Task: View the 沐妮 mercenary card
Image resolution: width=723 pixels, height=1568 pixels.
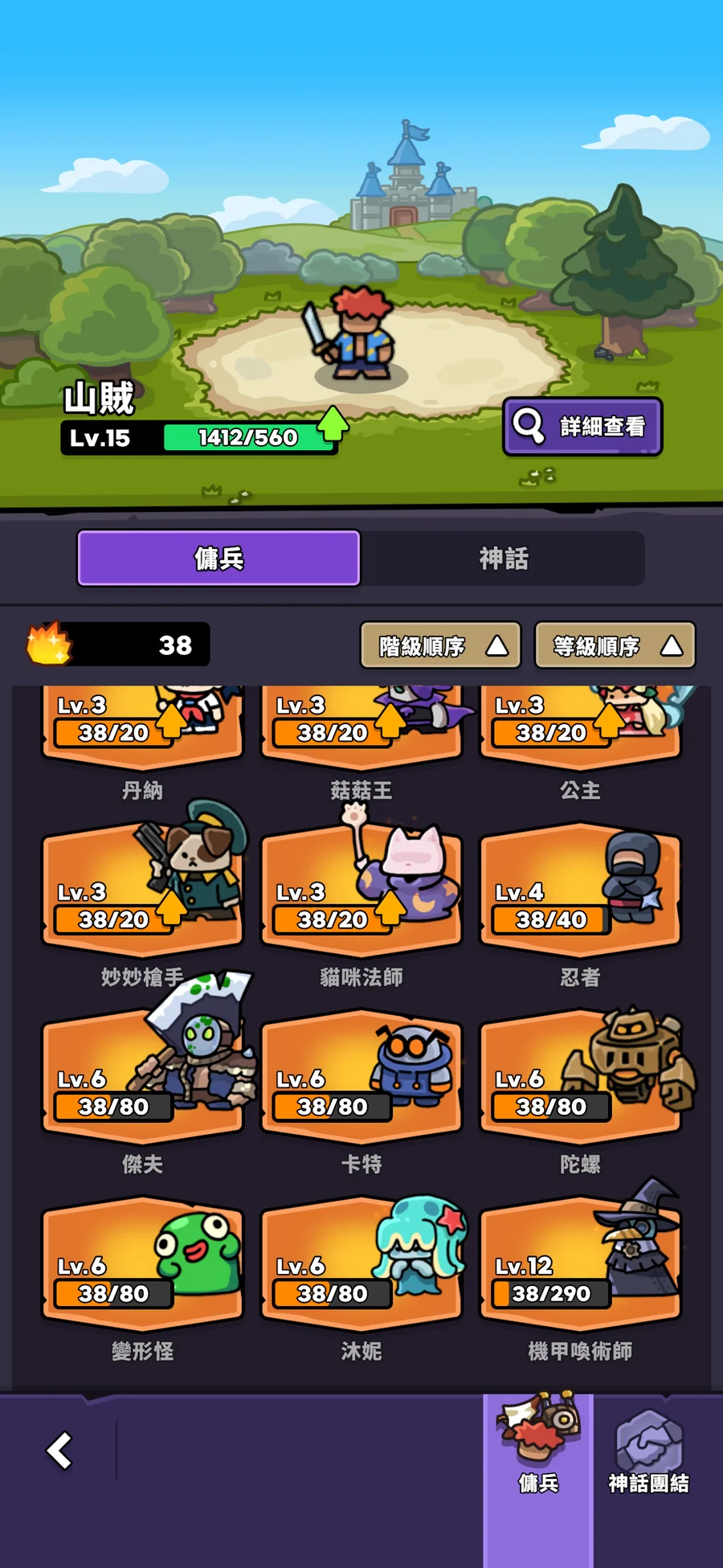Action: pyautogui.click(x=361, y=1262)
